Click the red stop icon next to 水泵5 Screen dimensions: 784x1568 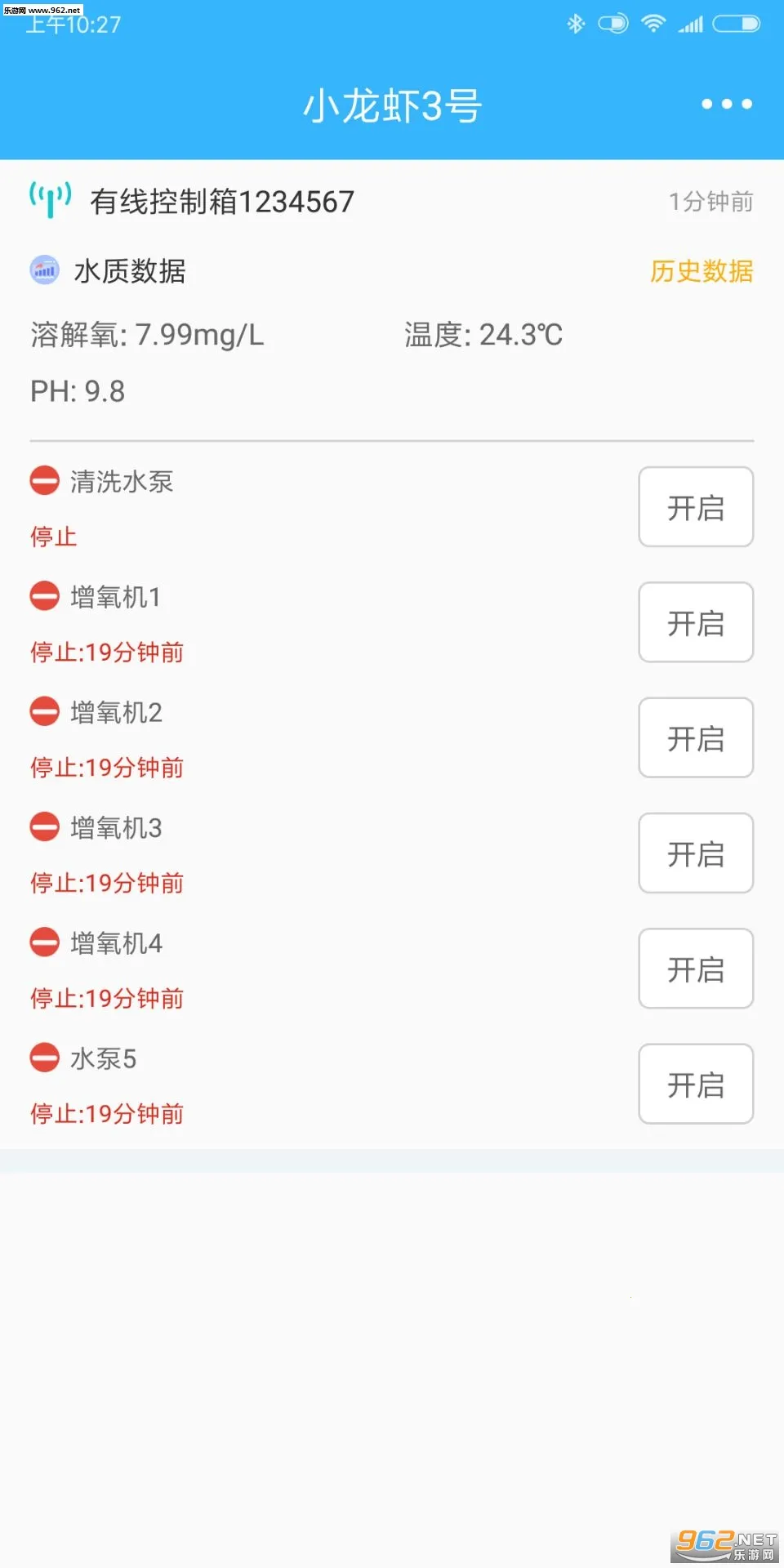pyautogui.click(x=45, y=1058)
